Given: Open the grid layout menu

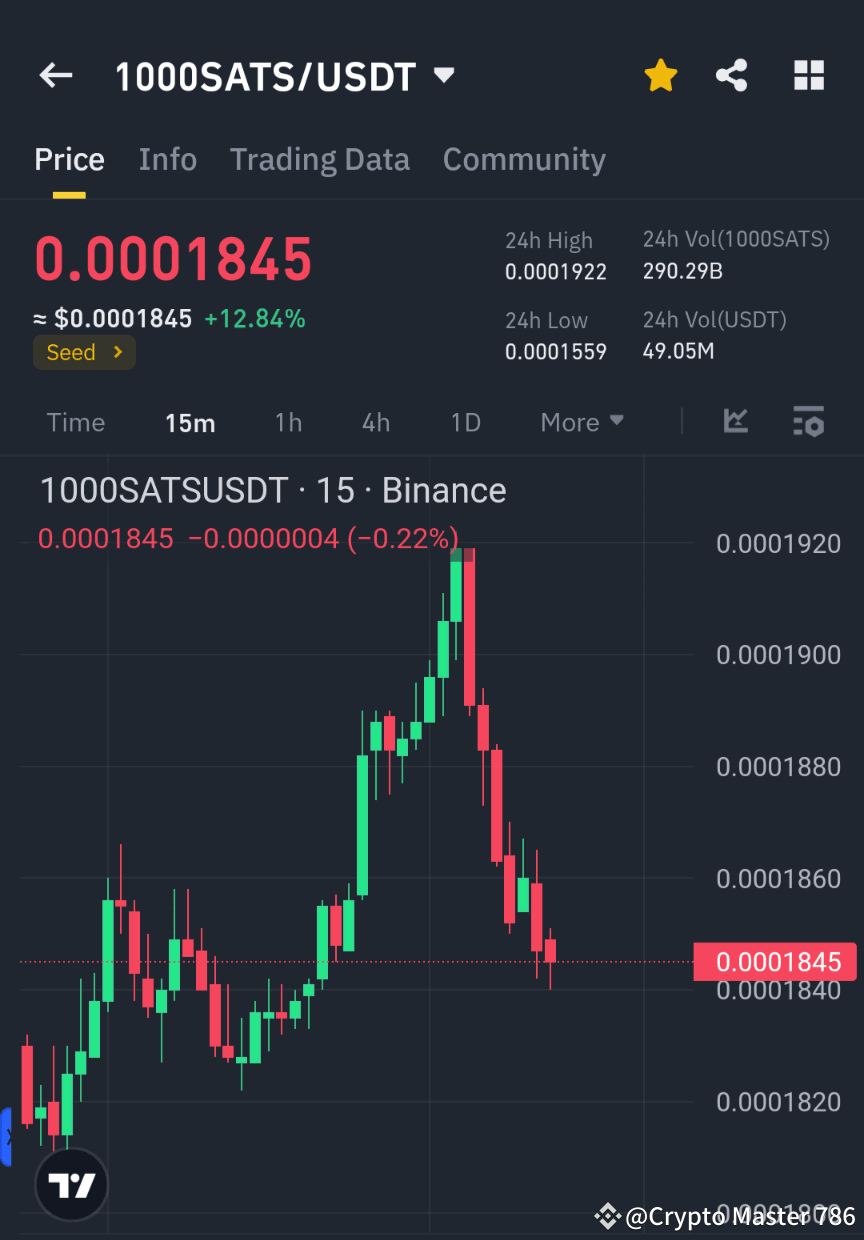Looking at the screenshot, I should tap(808, 75).
